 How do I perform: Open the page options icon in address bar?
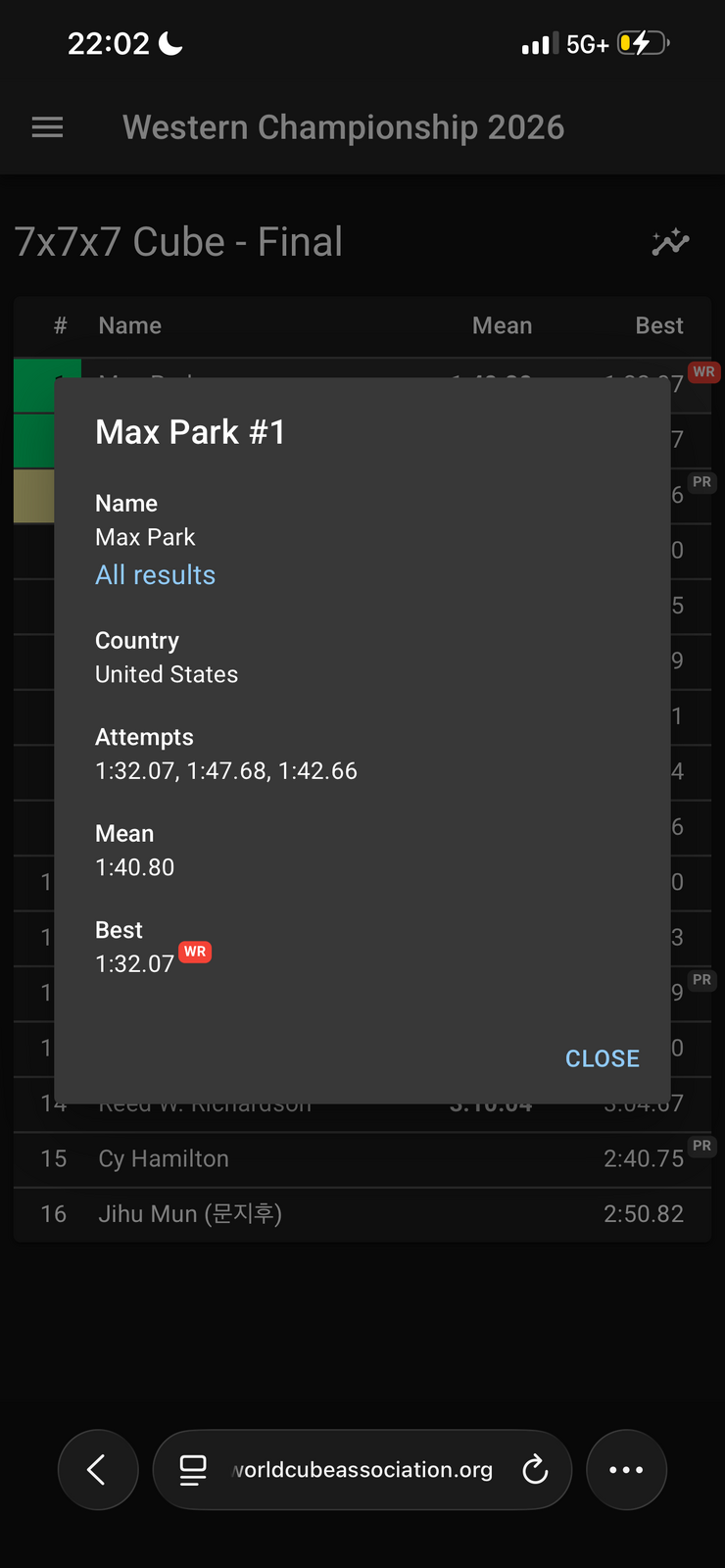193,1470
